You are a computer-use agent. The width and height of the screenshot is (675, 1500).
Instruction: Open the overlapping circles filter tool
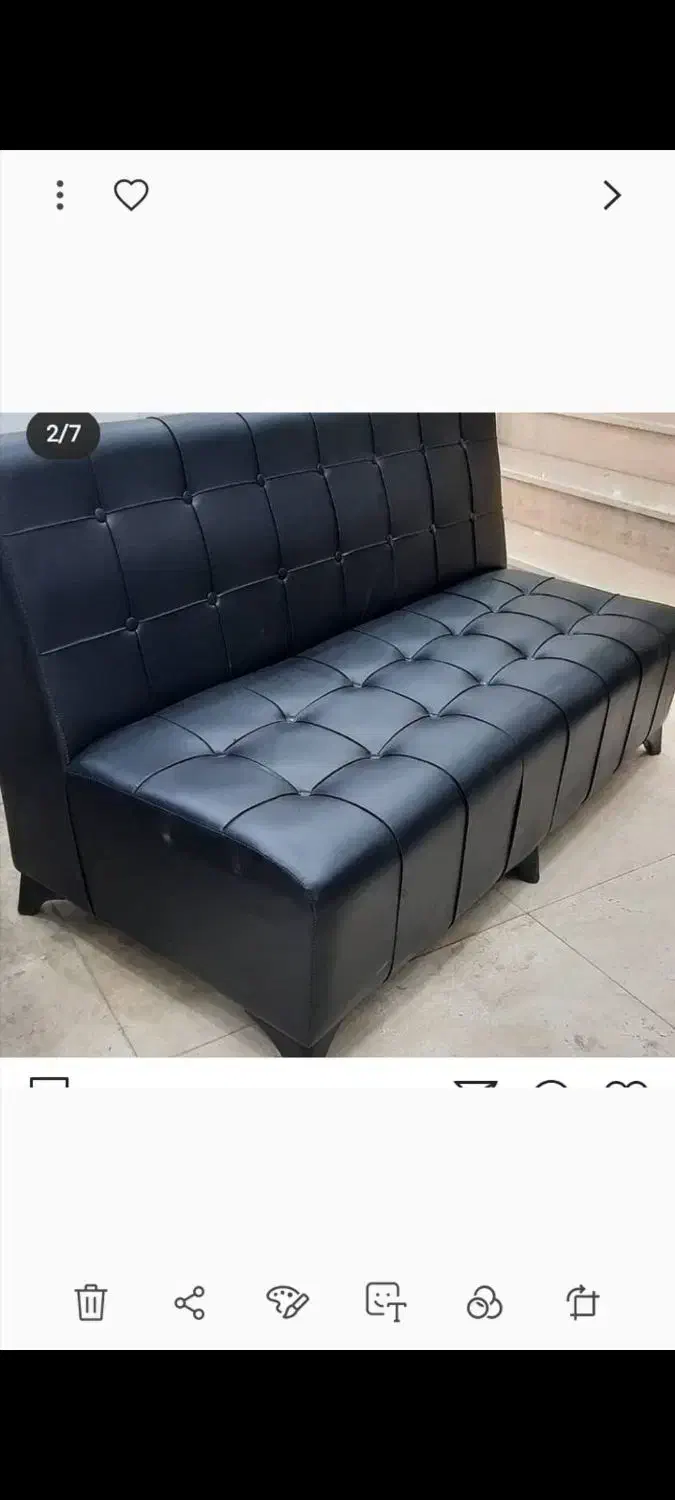click(x=484, y=1302)
